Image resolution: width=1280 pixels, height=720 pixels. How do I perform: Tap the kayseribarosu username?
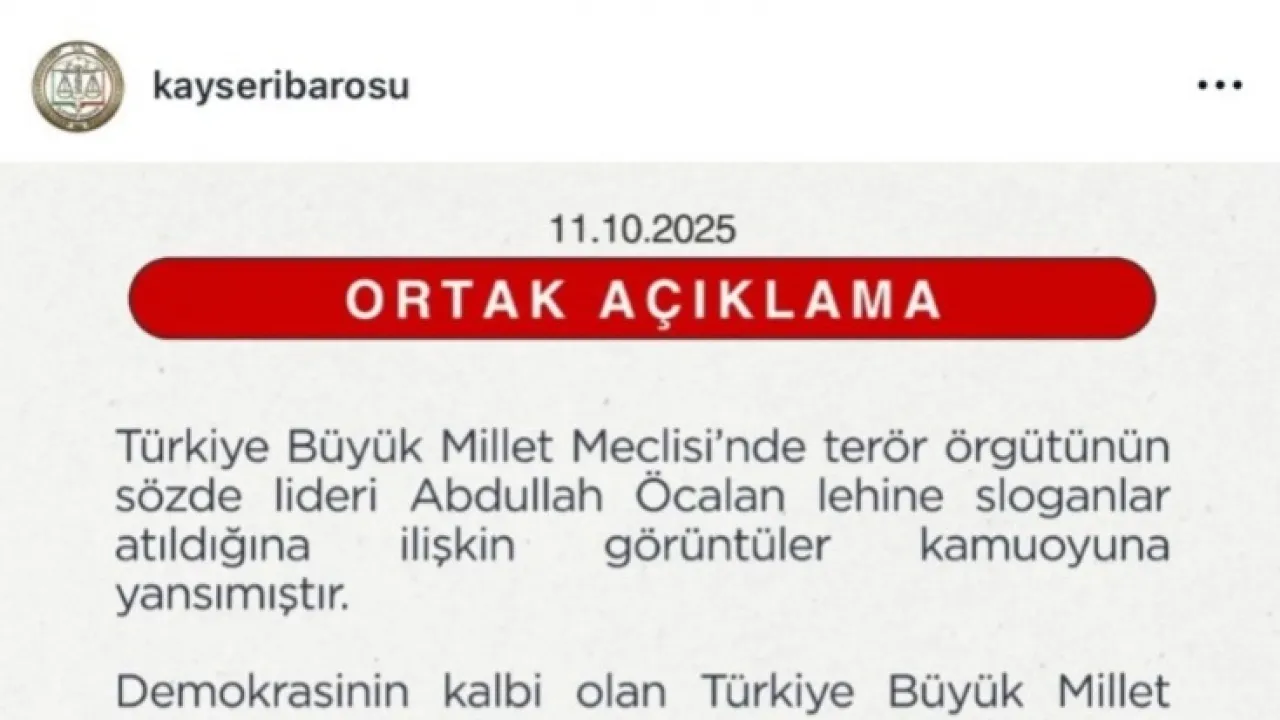[x=281, y=87]
